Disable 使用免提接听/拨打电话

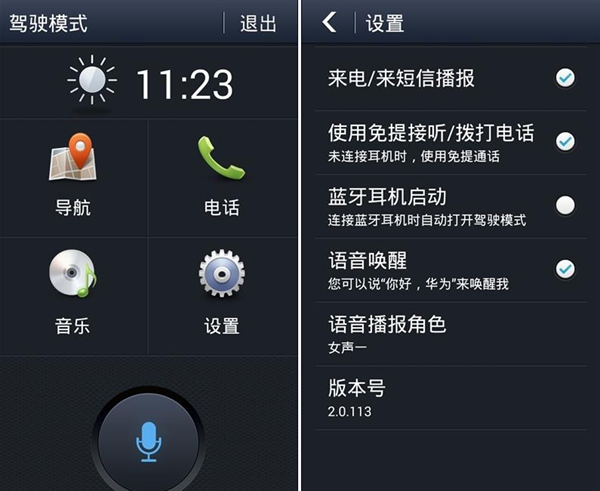pos(565,141)
